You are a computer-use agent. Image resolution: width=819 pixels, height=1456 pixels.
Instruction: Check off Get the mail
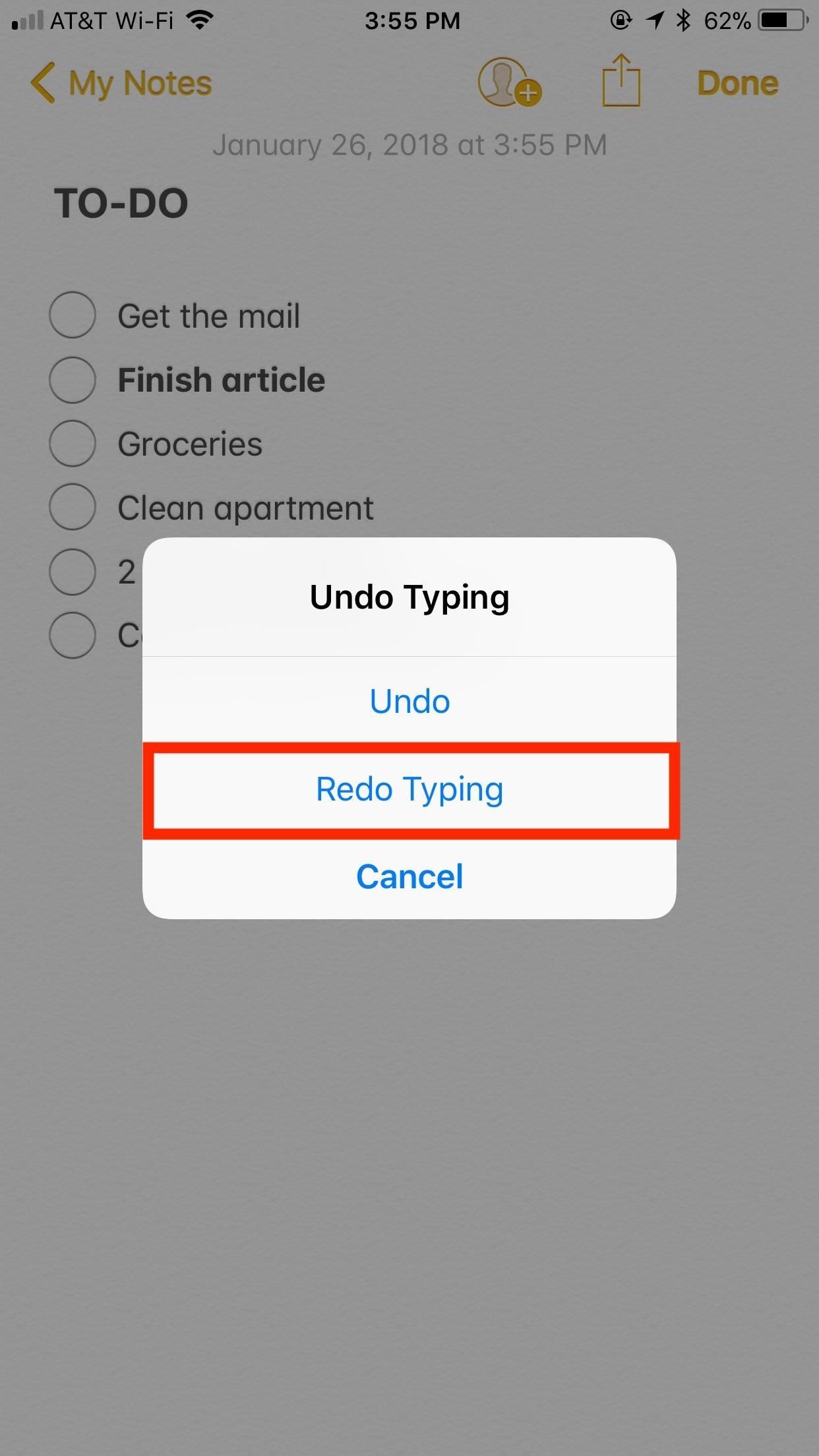pos(73,315)
